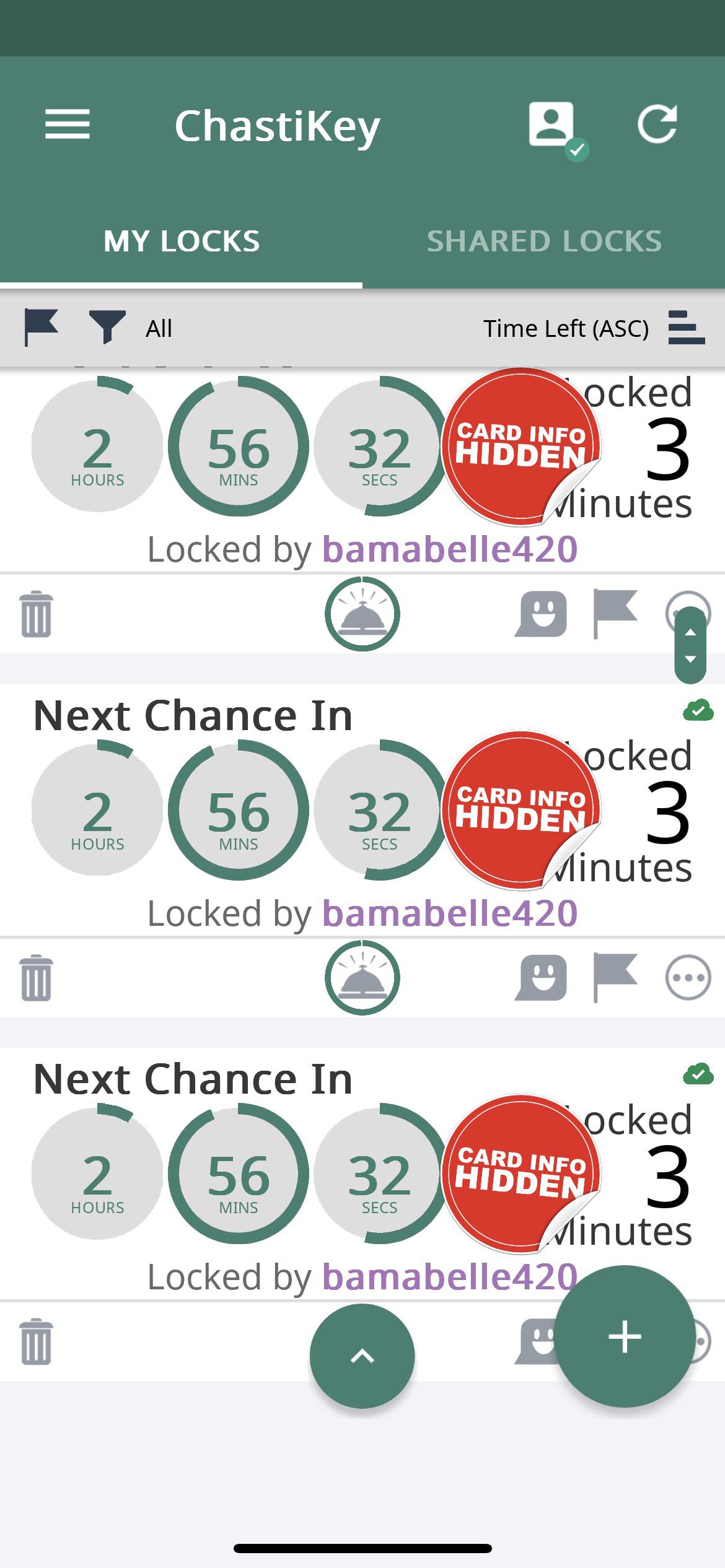This screenshot has height=1568, width=725.
Task: Toggle the flag filter beside the funnel
Action: point(40,328)
